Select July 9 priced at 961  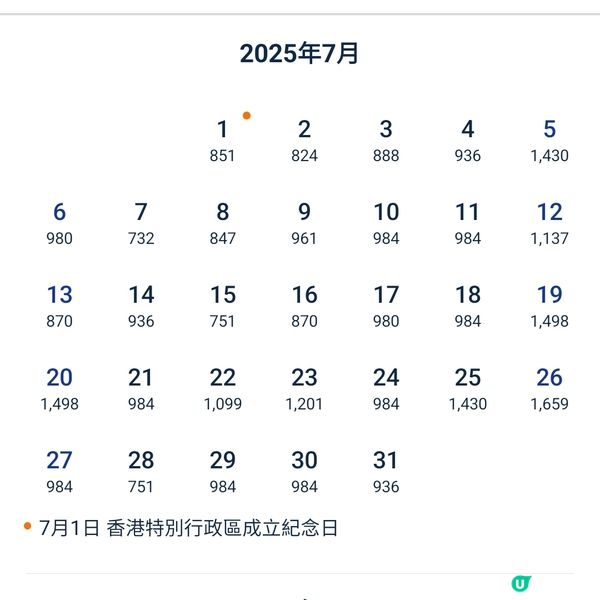tap(304, 223)
